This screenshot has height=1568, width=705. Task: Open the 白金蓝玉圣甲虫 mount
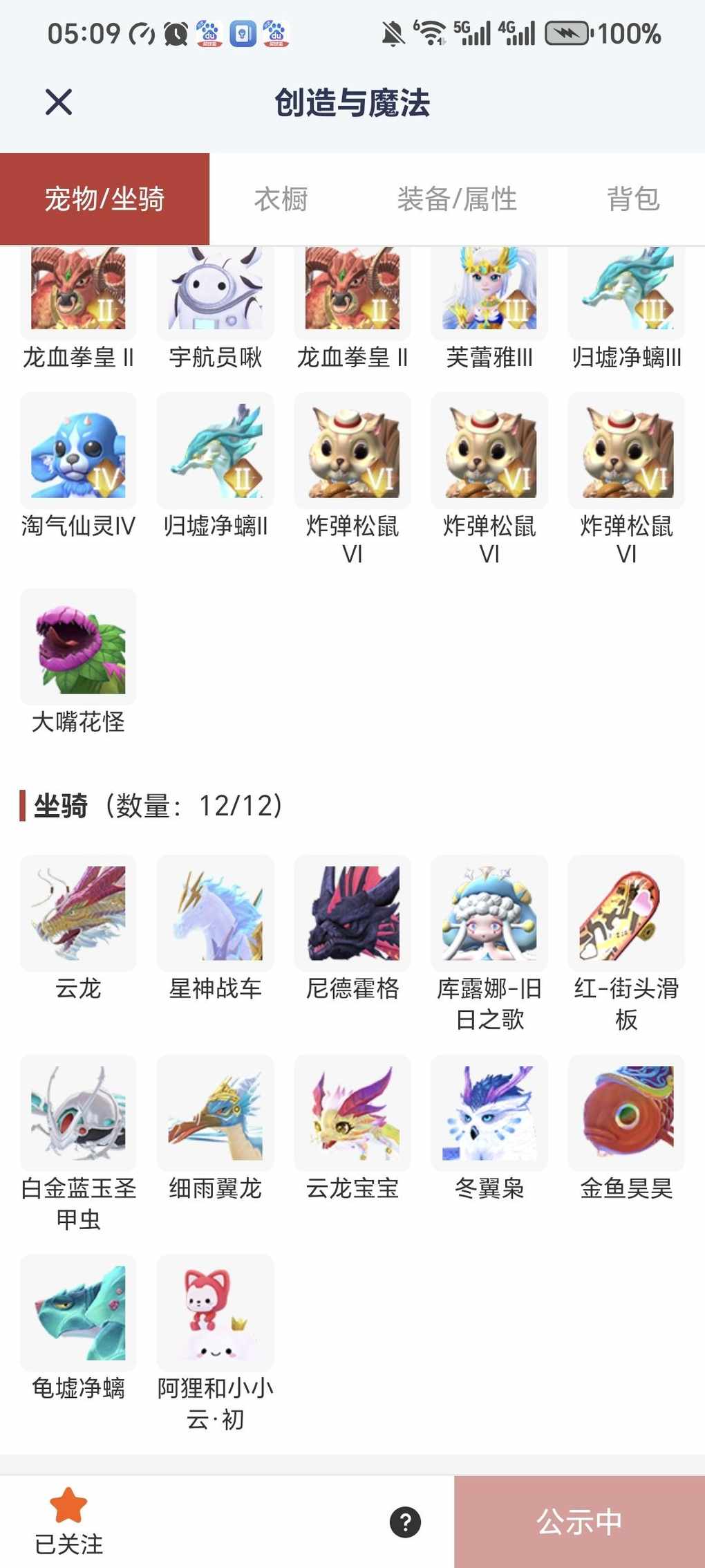[78, 1113]
